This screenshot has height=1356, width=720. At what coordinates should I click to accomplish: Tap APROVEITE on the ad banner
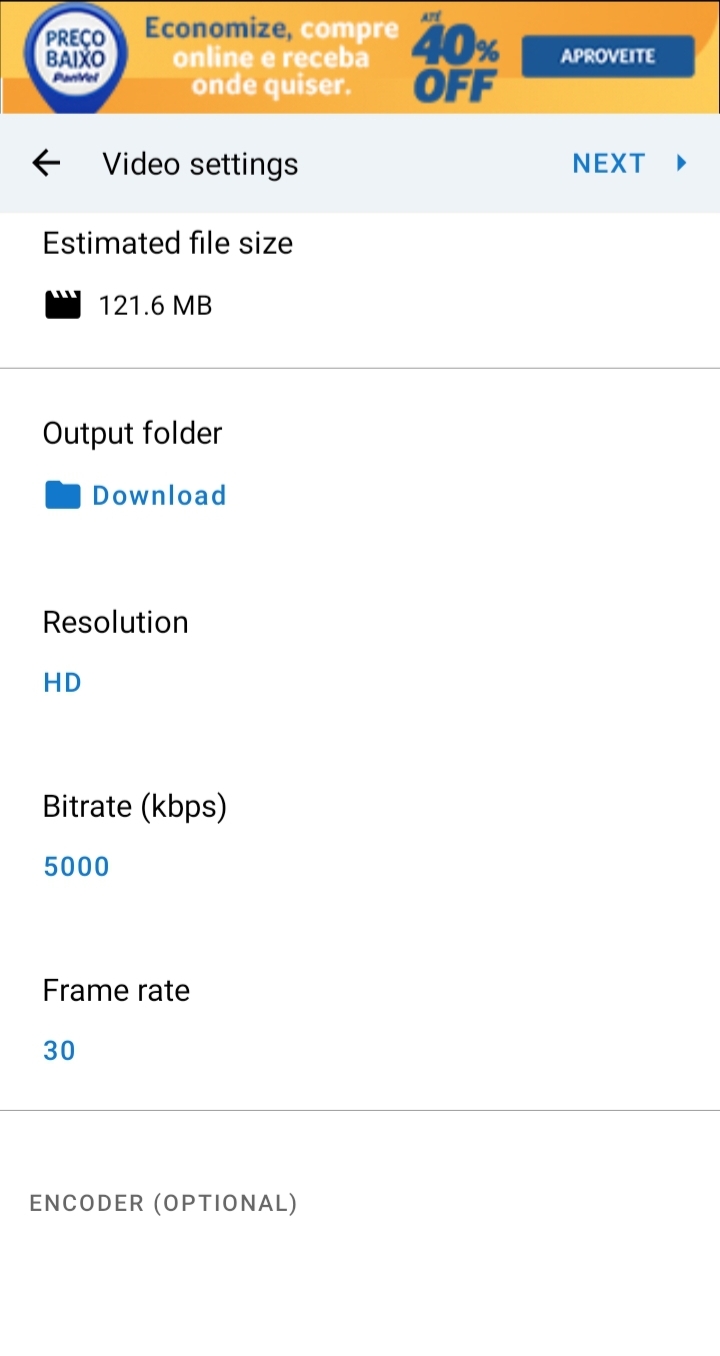[x=608, y=56]
